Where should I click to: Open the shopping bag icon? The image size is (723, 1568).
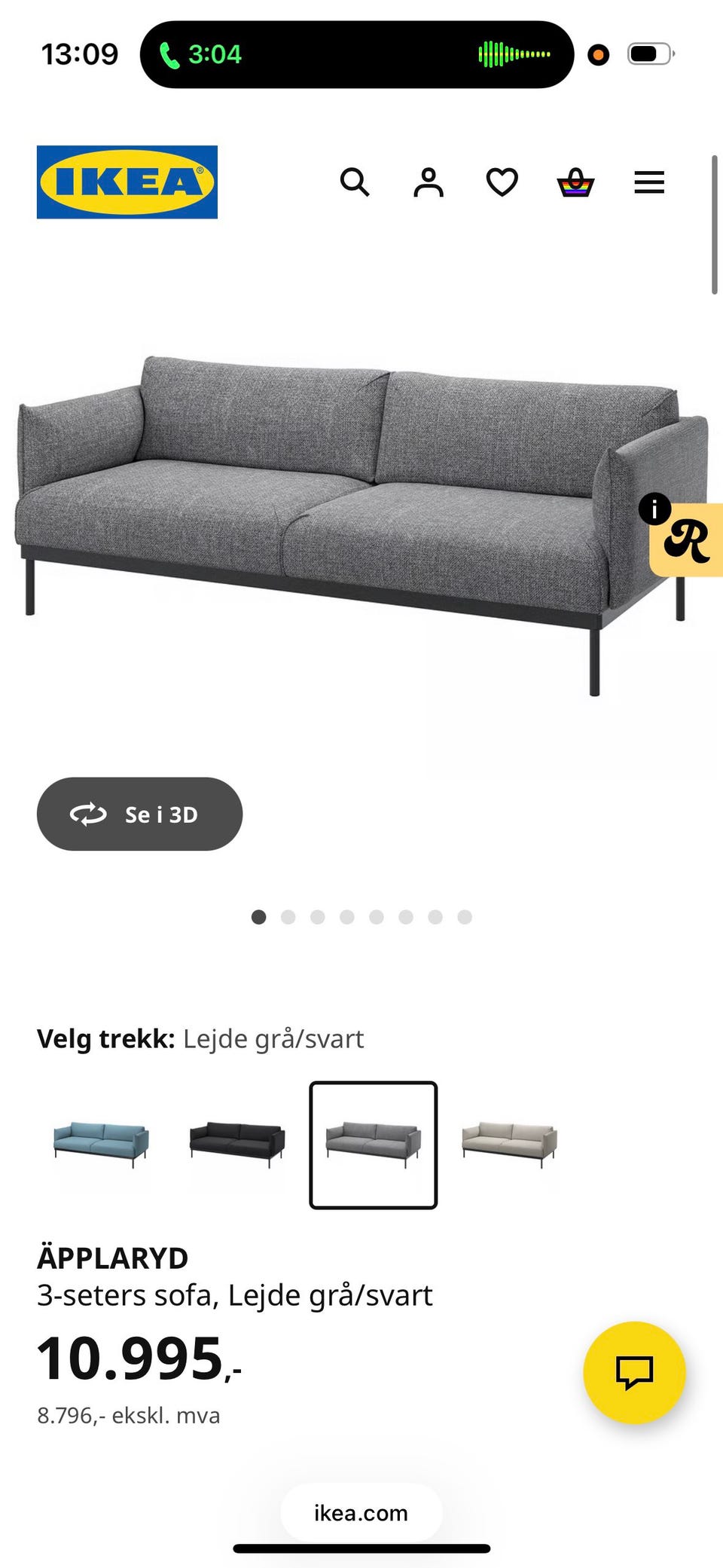[575, 182]
